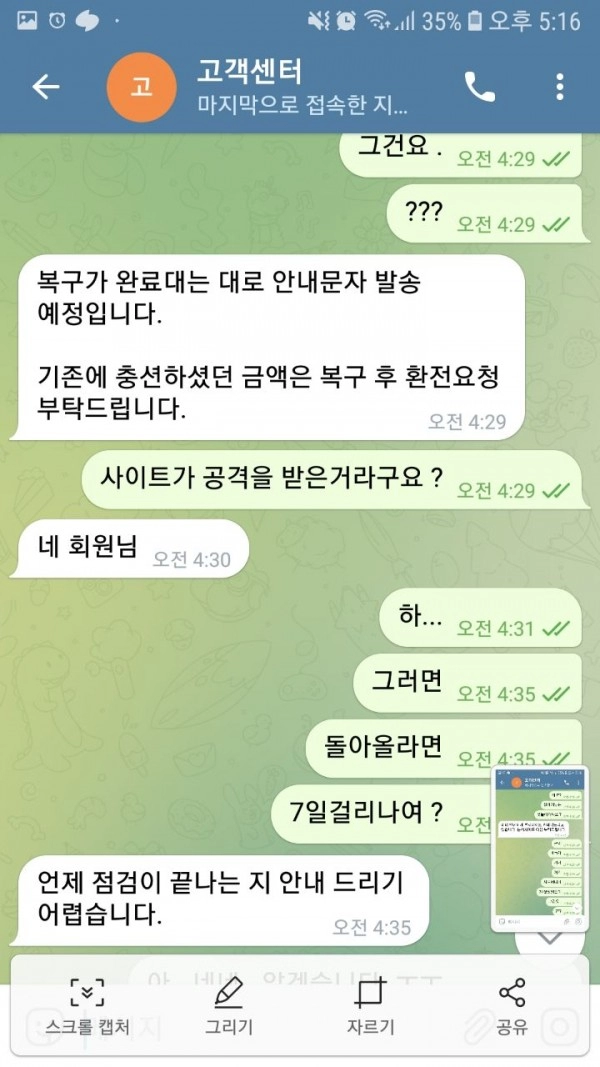This screenshot has height=1067, width=600.
Task: Jump to the latest message arrow
Action: coord(549,939)
